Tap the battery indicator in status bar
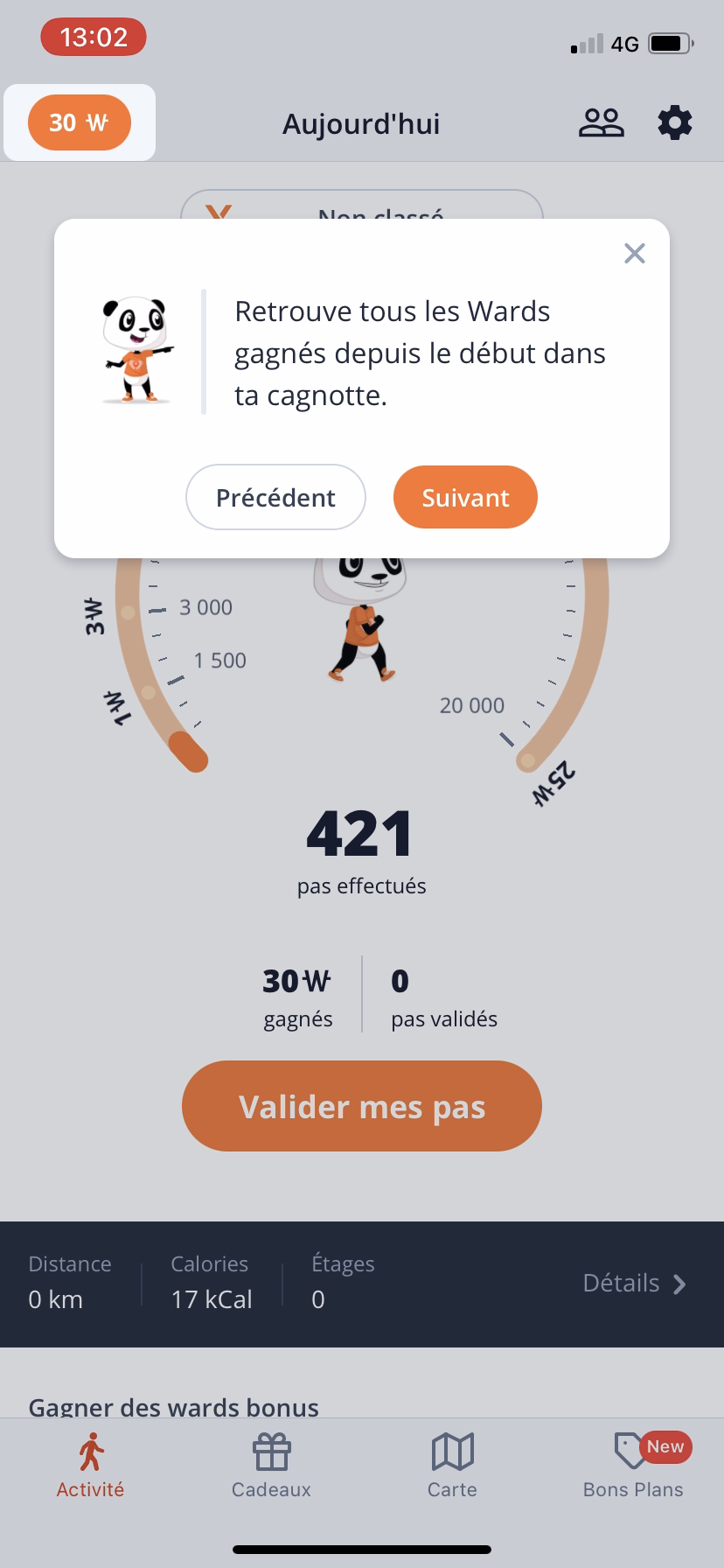 (669, 42)
